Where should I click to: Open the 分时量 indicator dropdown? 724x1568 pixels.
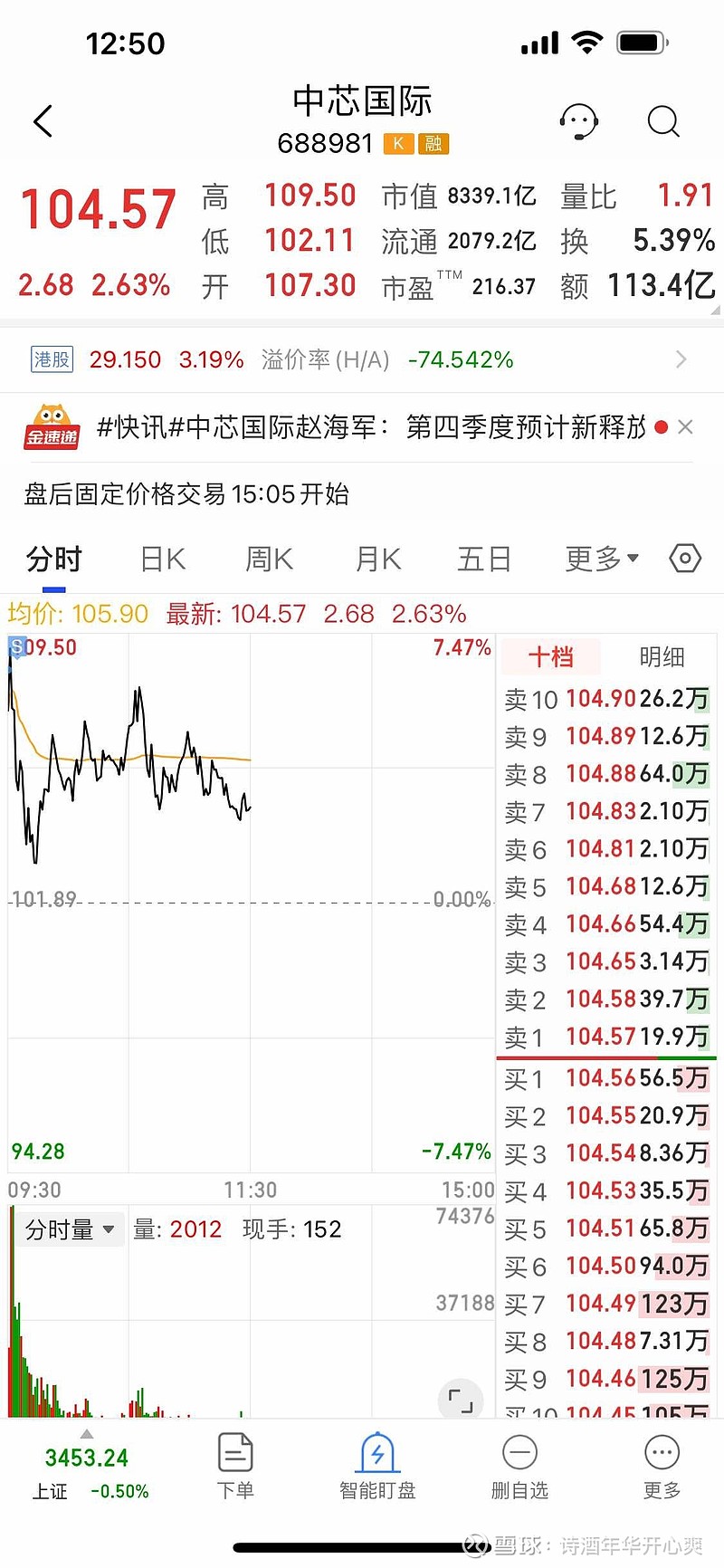pos(68,1229)
